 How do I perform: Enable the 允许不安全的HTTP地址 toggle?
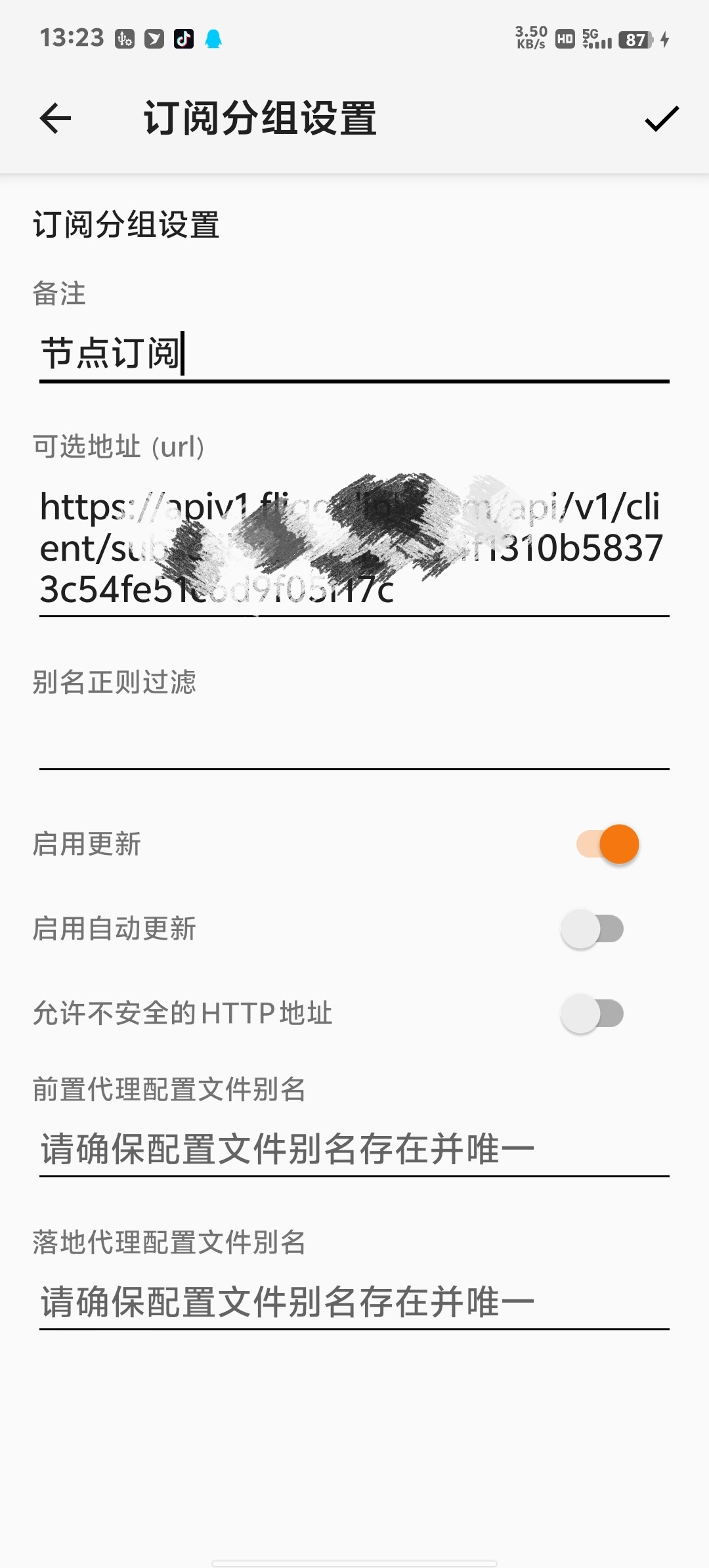591,1013
